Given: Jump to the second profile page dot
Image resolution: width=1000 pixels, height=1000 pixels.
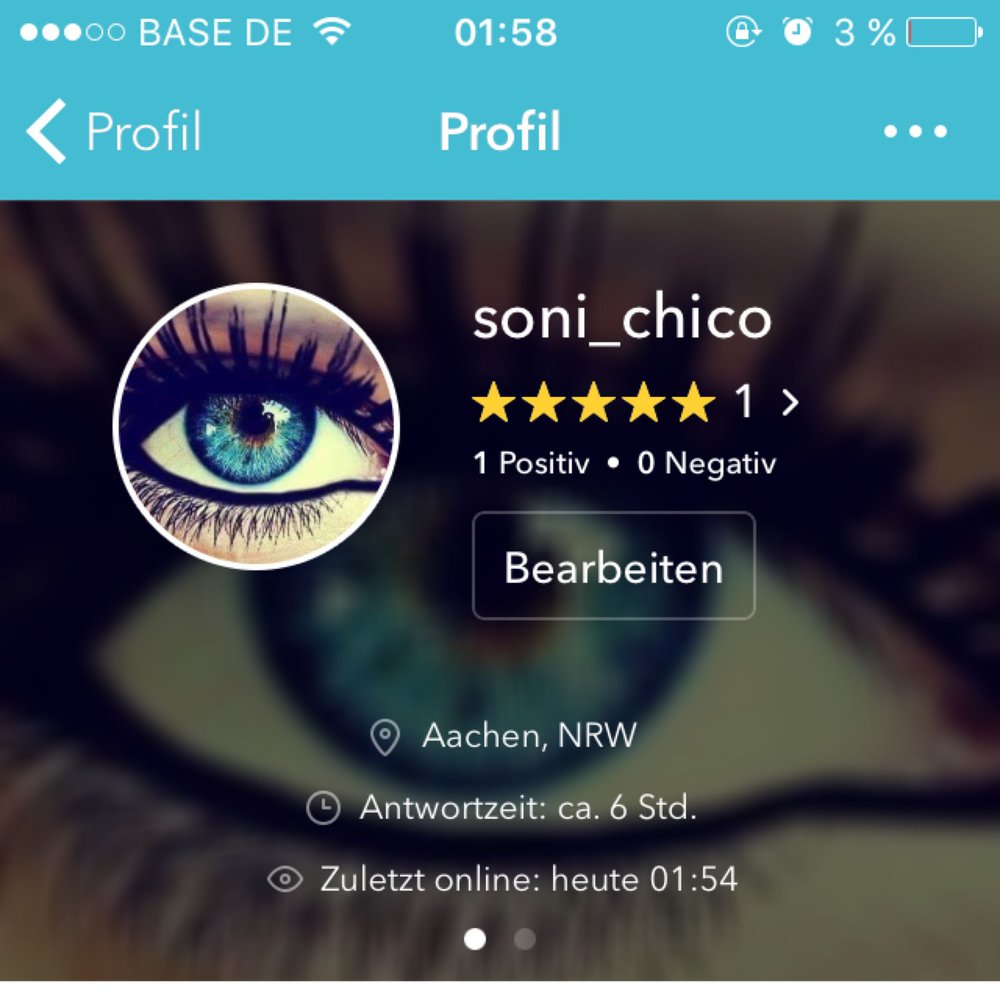Looking at the screenshot, I should tap(524, 939).
